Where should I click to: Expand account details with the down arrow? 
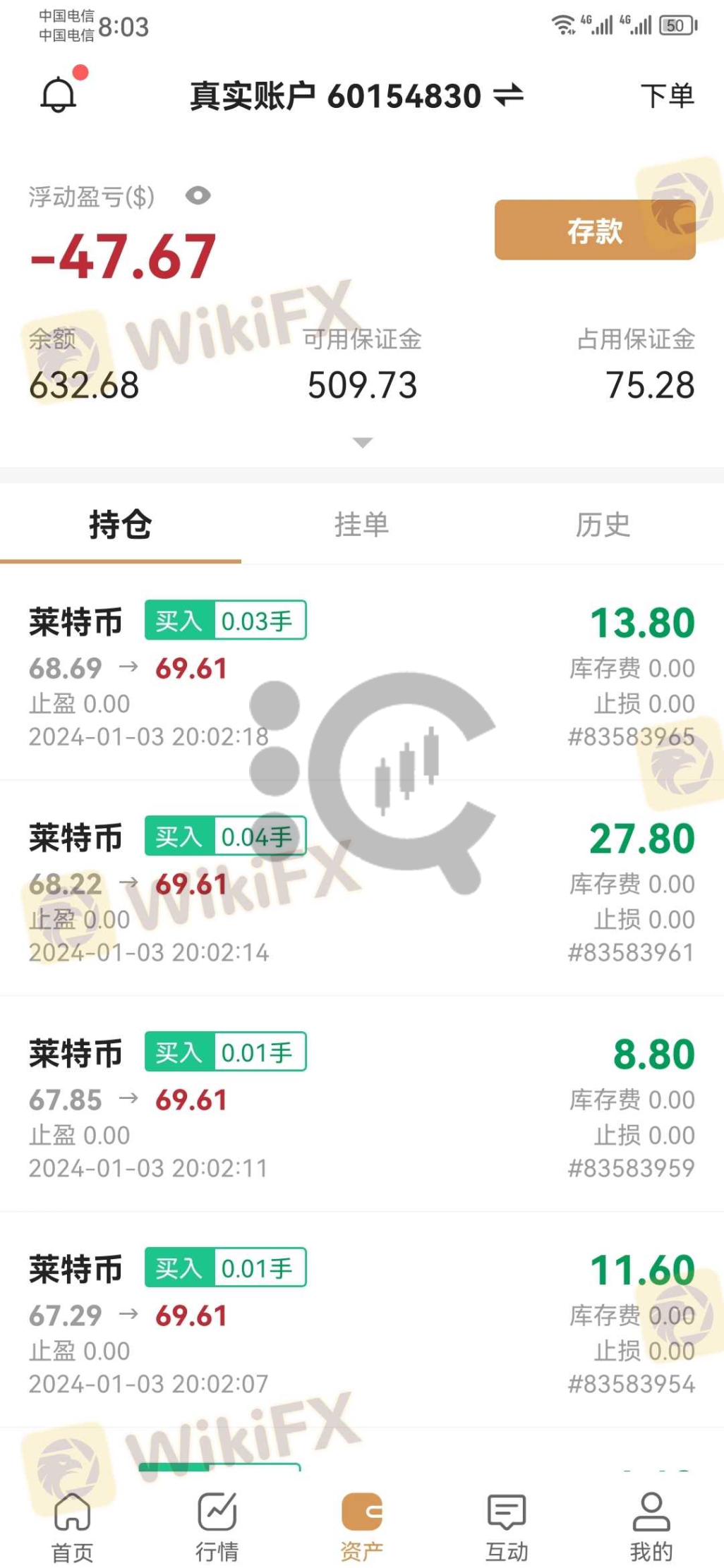point(362,443)
